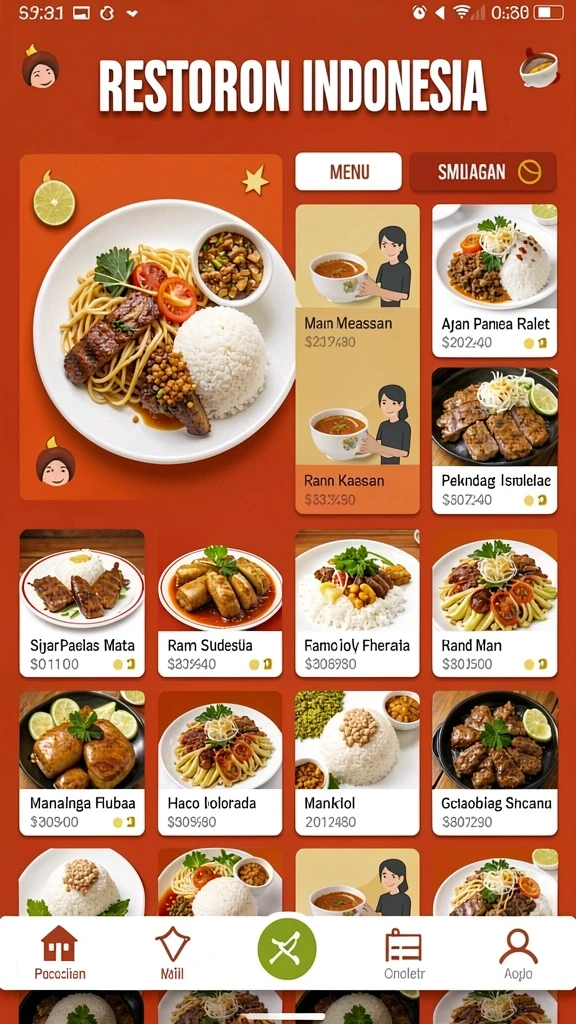View the Ram Sudestia dish
Image resolution: width=576 pixels, height=1024 pixels.
coord(220,603)
